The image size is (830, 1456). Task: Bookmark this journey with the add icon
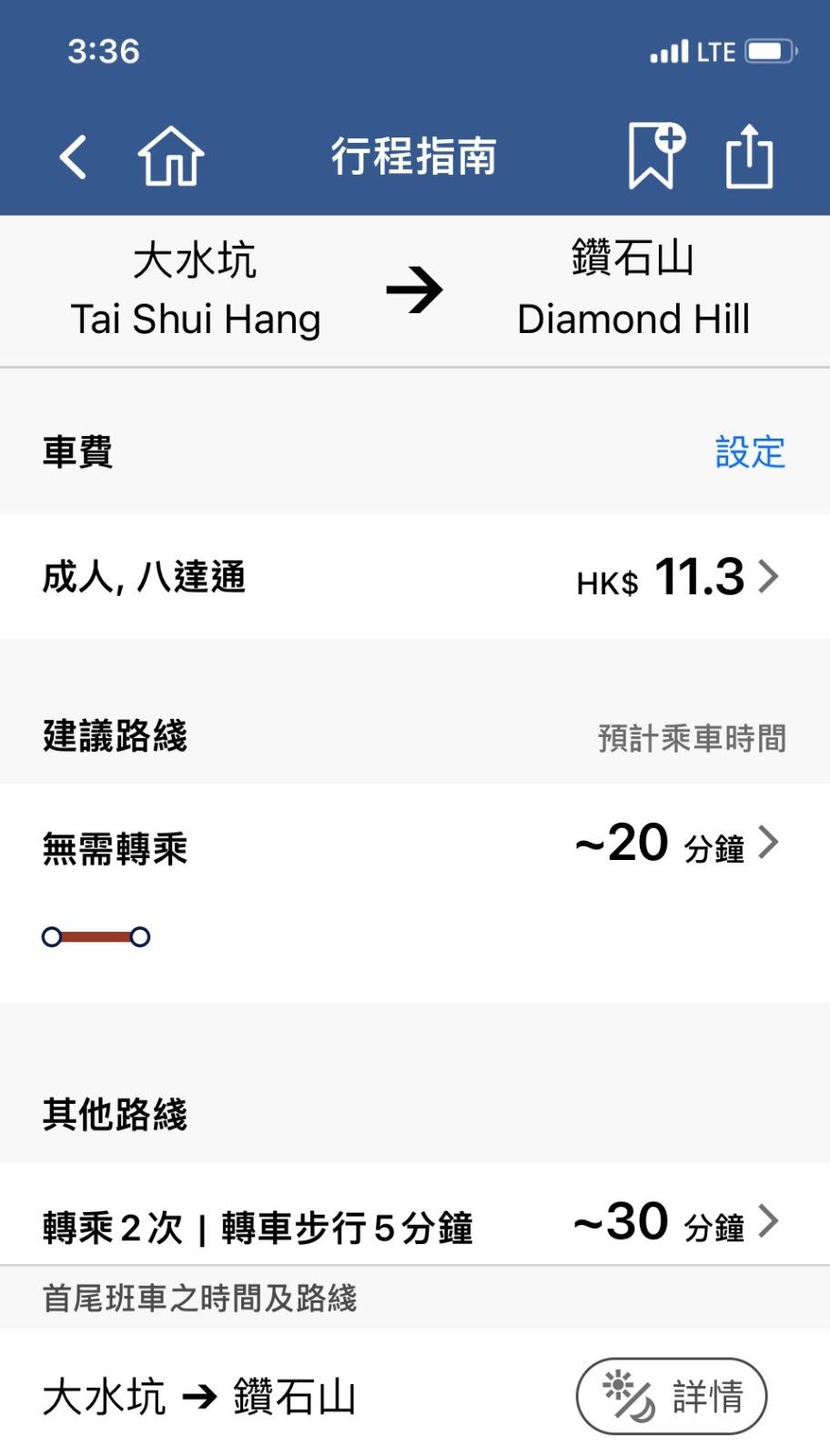[x=655, y=157]
